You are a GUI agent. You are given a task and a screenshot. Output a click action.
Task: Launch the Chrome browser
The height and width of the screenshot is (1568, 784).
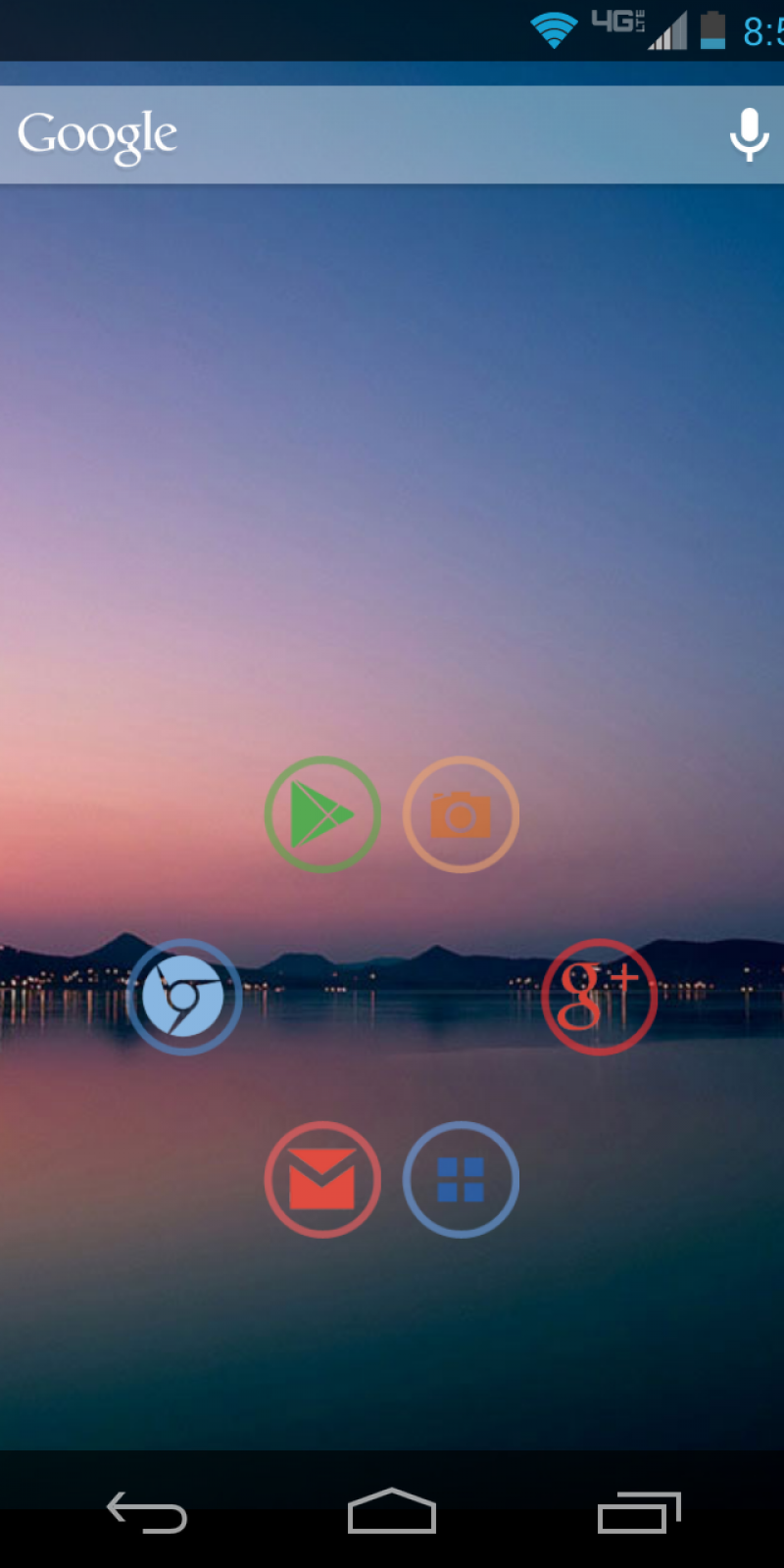184,997
